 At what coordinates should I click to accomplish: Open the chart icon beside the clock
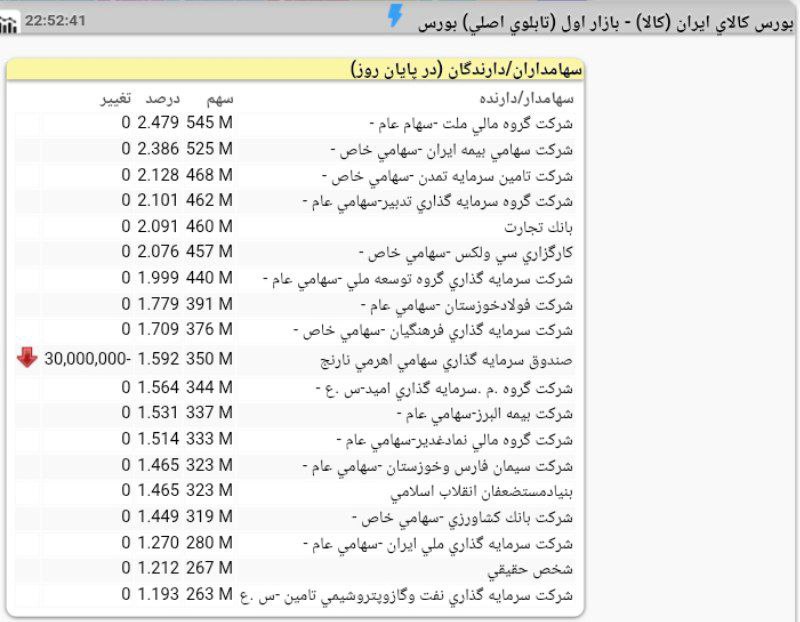click(x=9, y=23)
